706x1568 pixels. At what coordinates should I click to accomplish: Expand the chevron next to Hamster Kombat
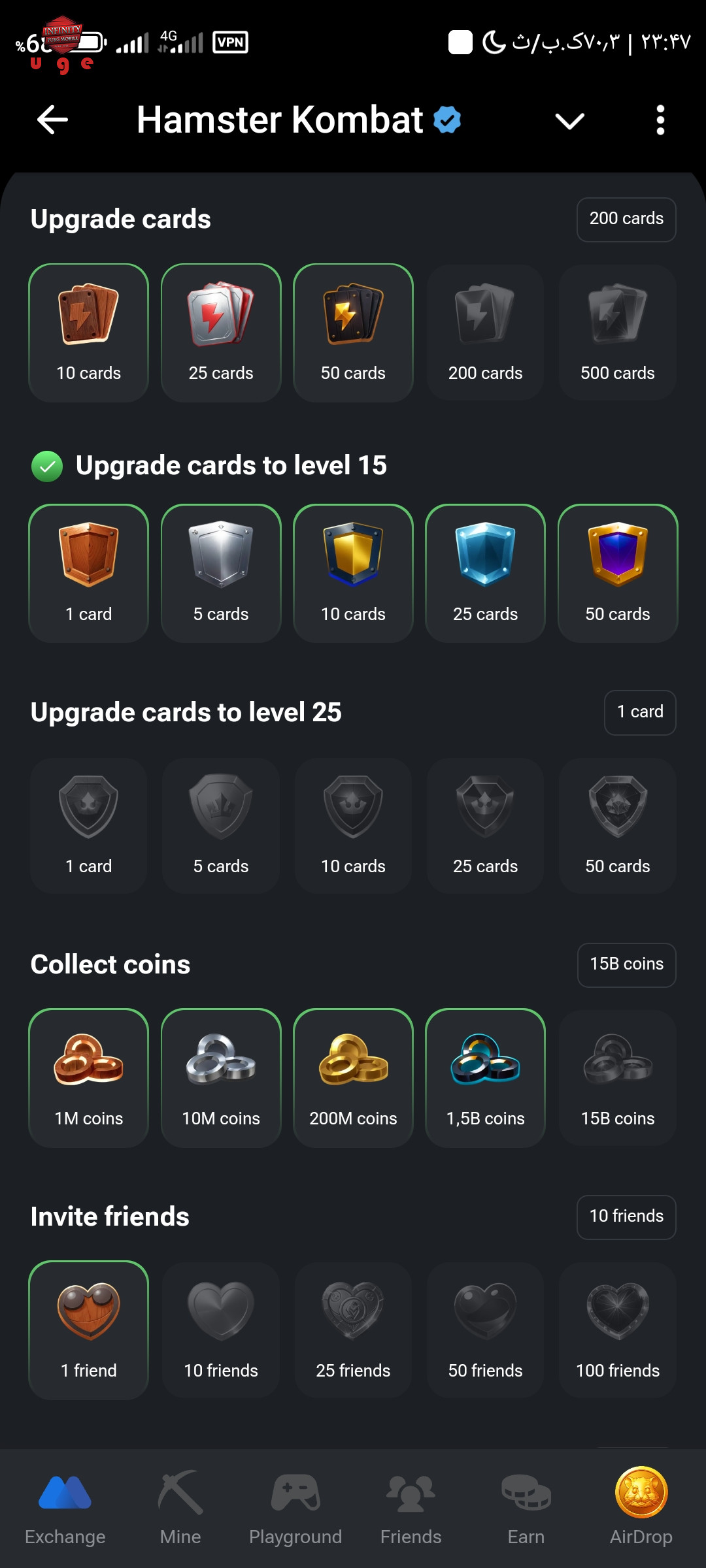point(569,121)
